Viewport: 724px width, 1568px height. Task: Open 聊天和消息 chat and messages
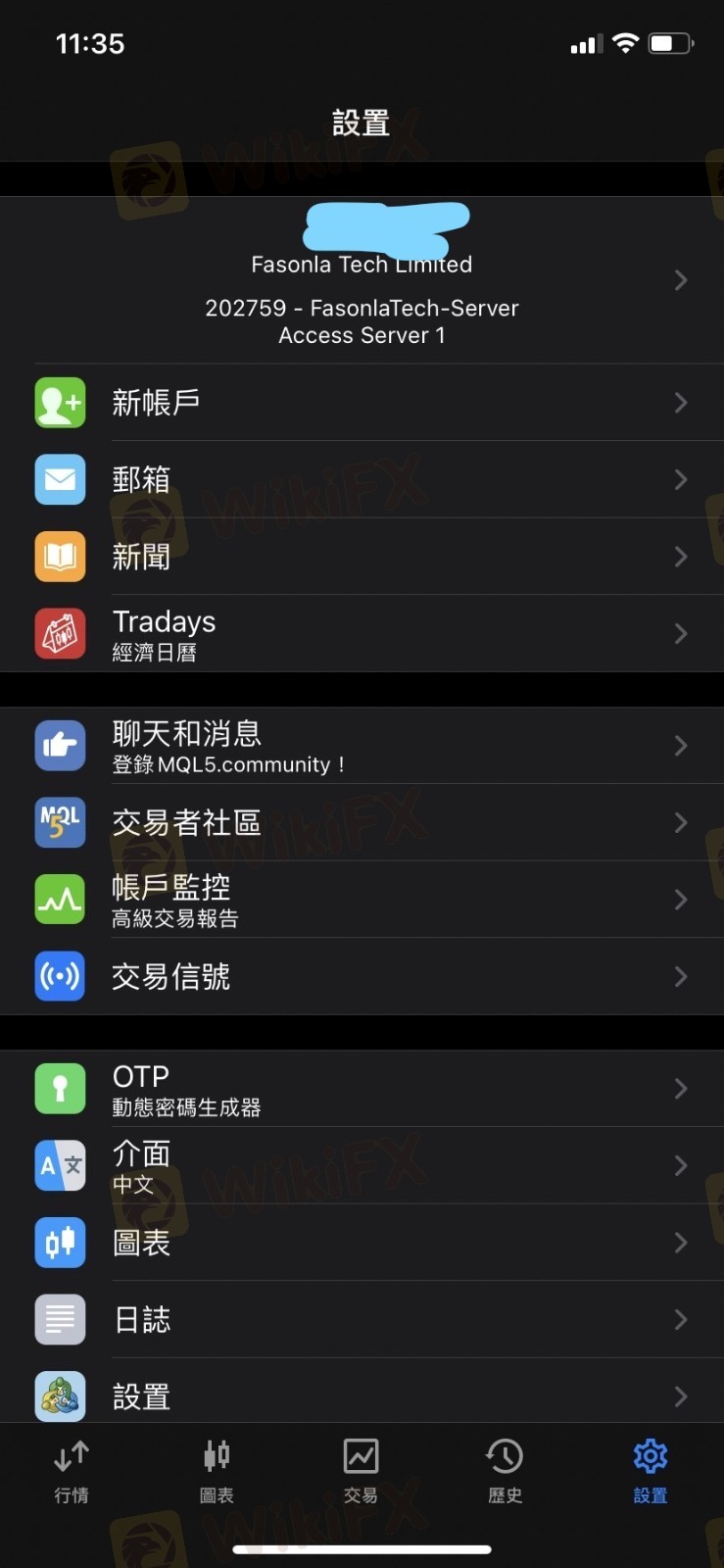362,746
